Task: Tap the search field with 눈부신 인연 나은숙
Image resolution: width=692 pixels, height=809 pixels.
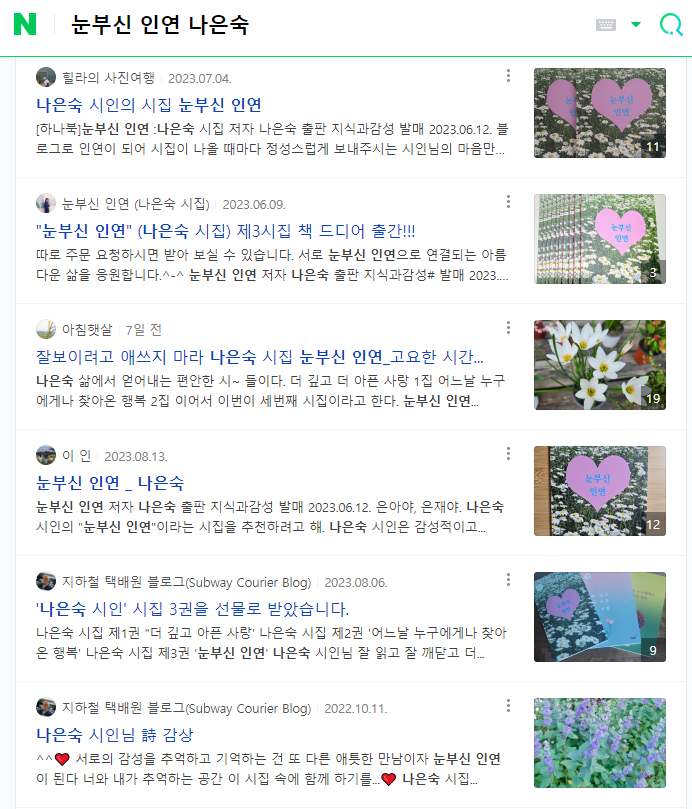Action: click(x=300, y=25)
